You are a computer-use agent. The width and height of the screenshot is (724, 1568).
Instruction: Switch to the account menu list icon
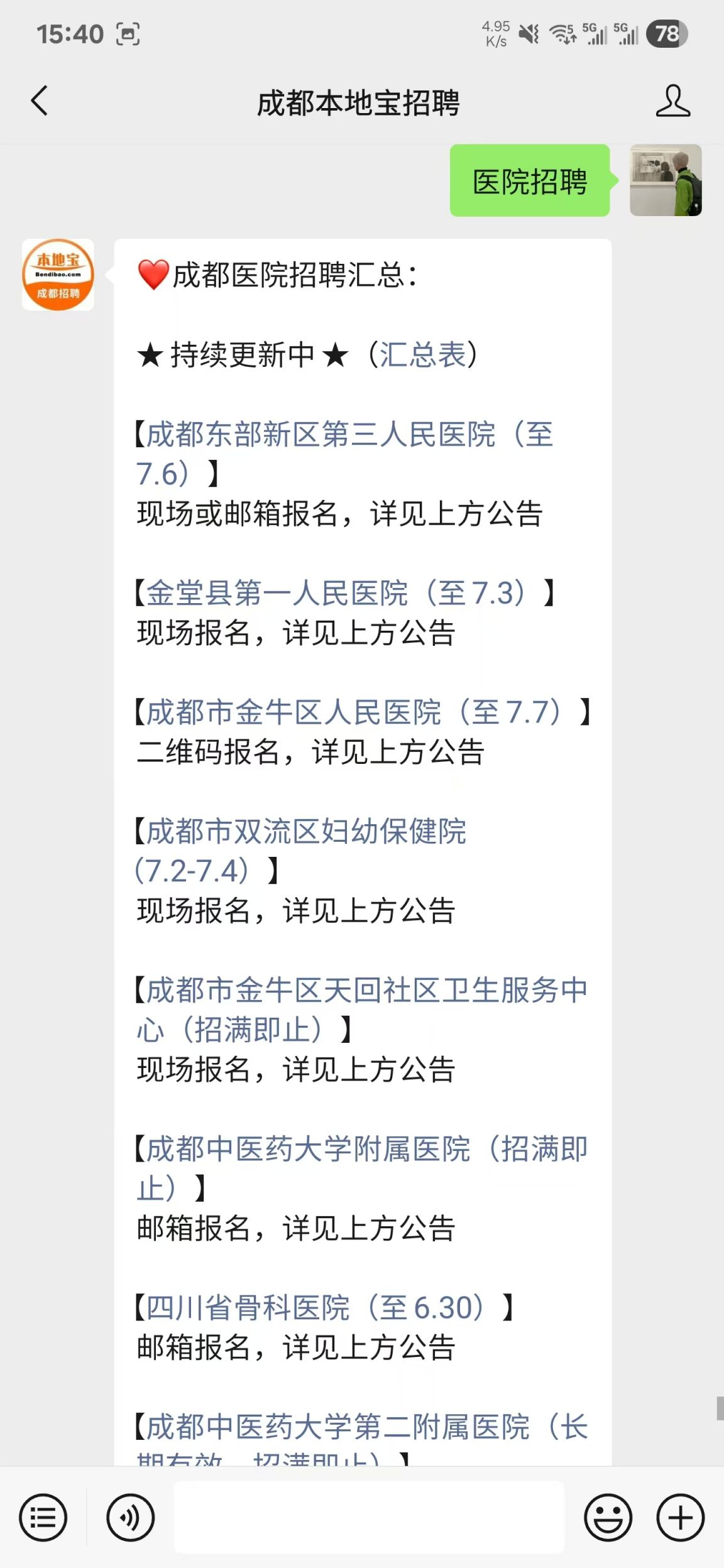click(43, 1518)
